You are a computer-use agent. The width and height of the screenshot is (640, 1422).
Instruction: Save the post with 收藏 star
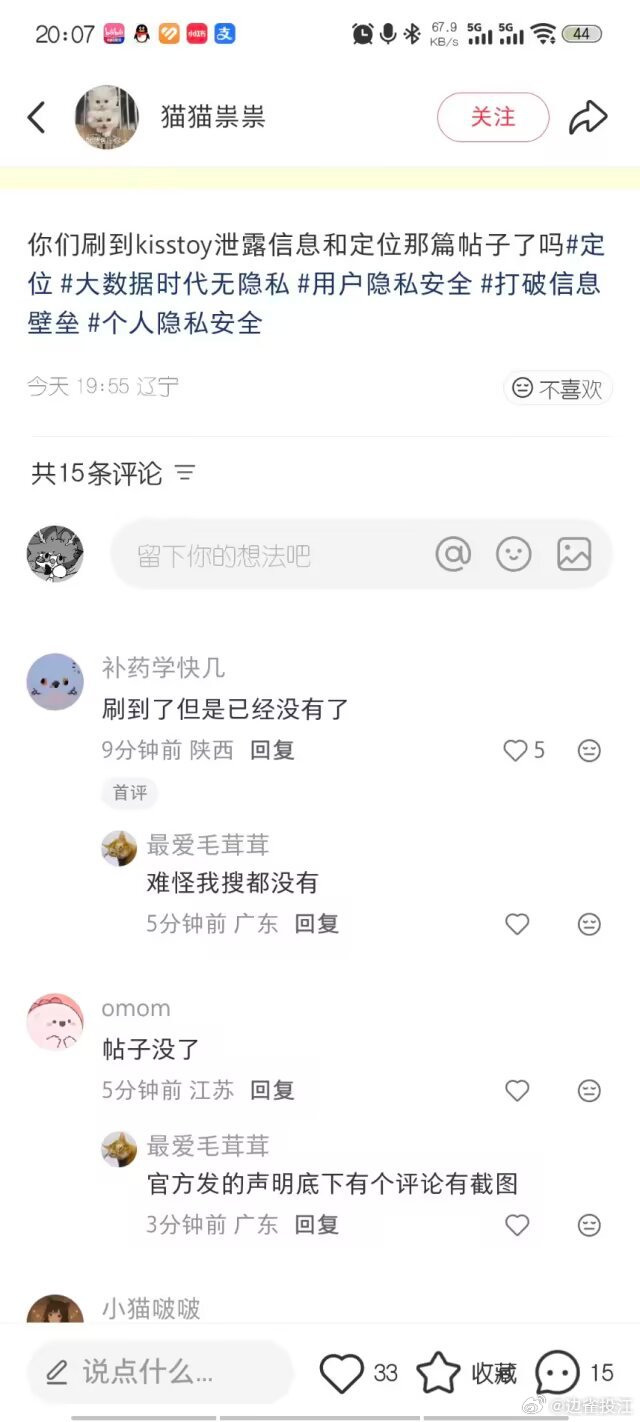(x=439, y=1373)
